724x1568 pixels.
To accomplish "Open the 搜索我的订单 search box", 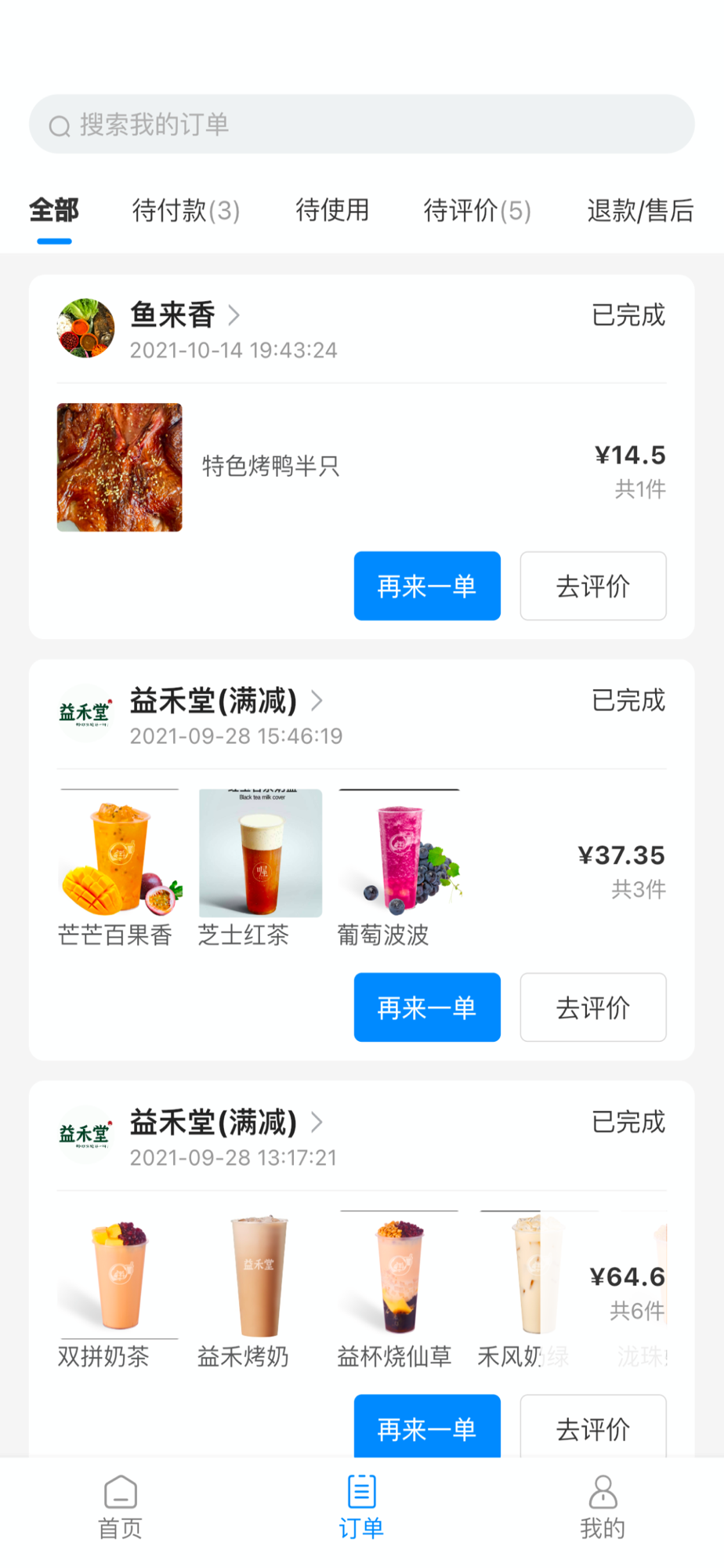I will (x=361, y=125).
